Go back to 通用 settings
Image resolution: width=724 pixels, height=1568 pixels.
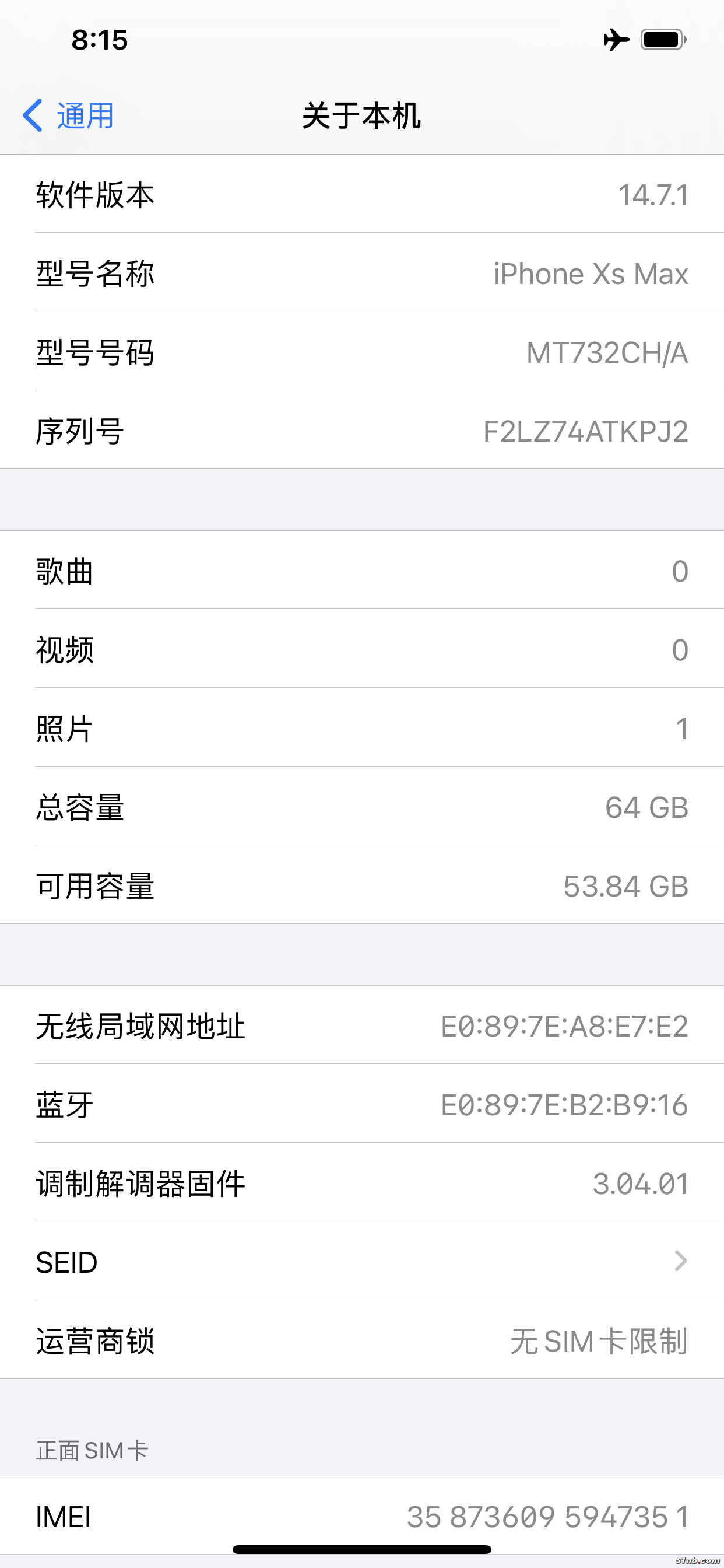click(68, 116)
